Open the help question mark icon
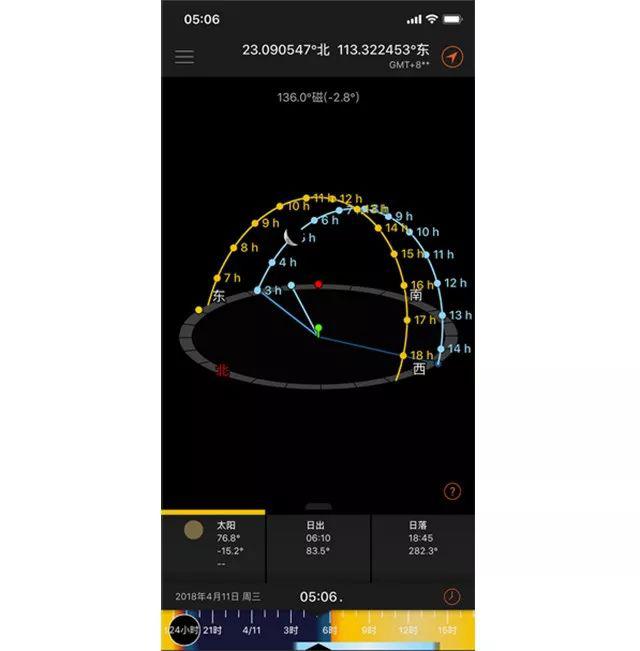Image resolution: width=640 pixels, height=651 pixels. (x=452, y=491)
